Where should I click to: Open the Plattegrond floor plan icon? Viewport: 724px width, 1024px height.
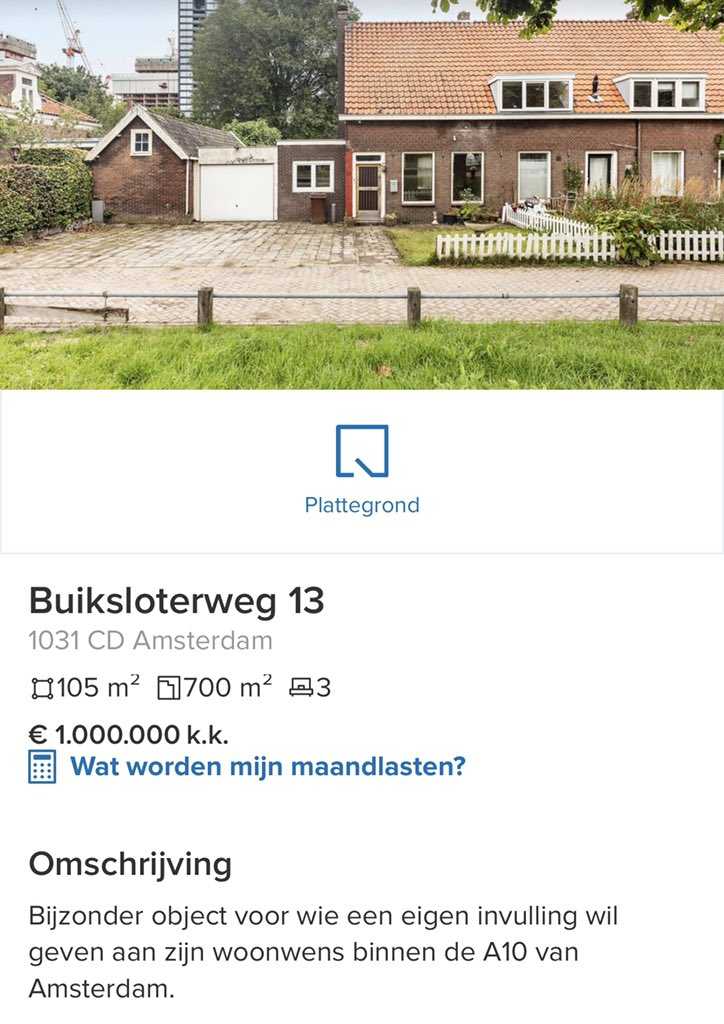362,453
